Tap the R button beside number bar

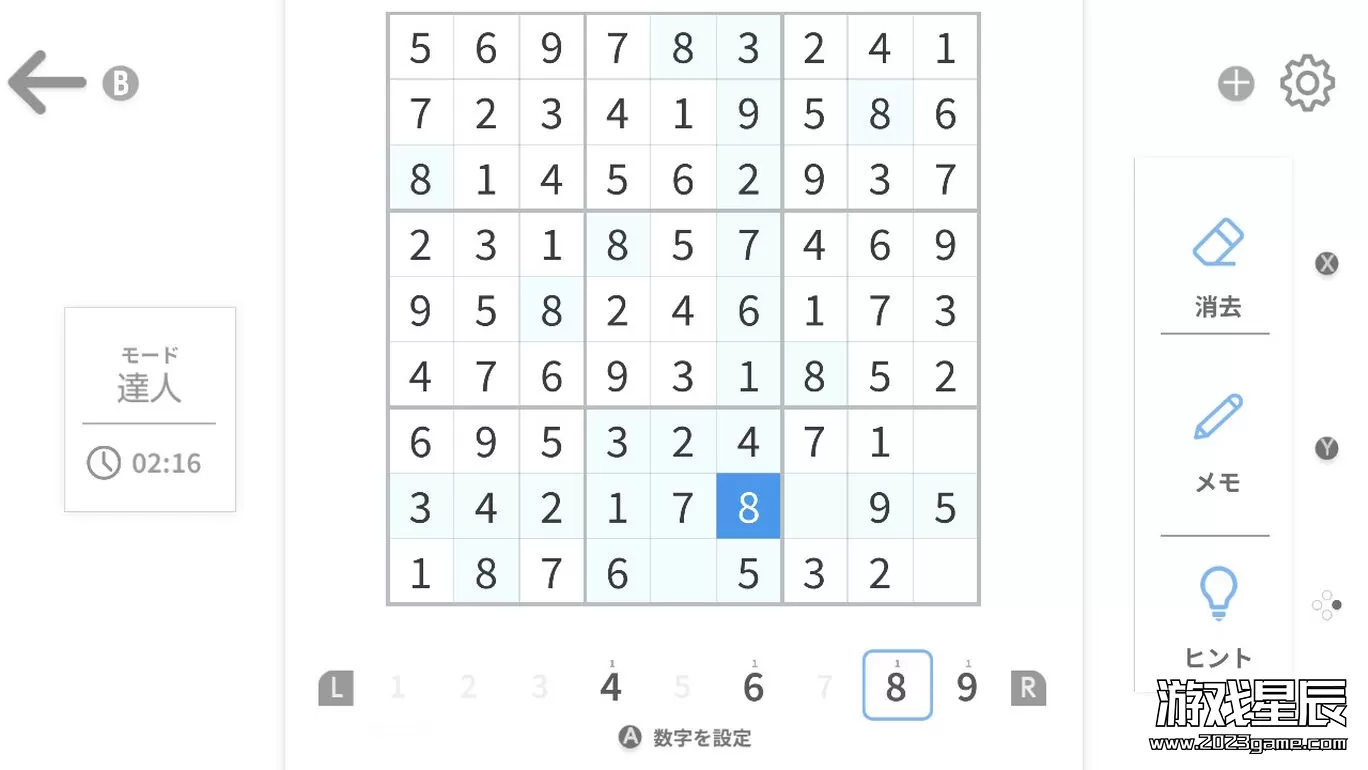pos(1027,688)
